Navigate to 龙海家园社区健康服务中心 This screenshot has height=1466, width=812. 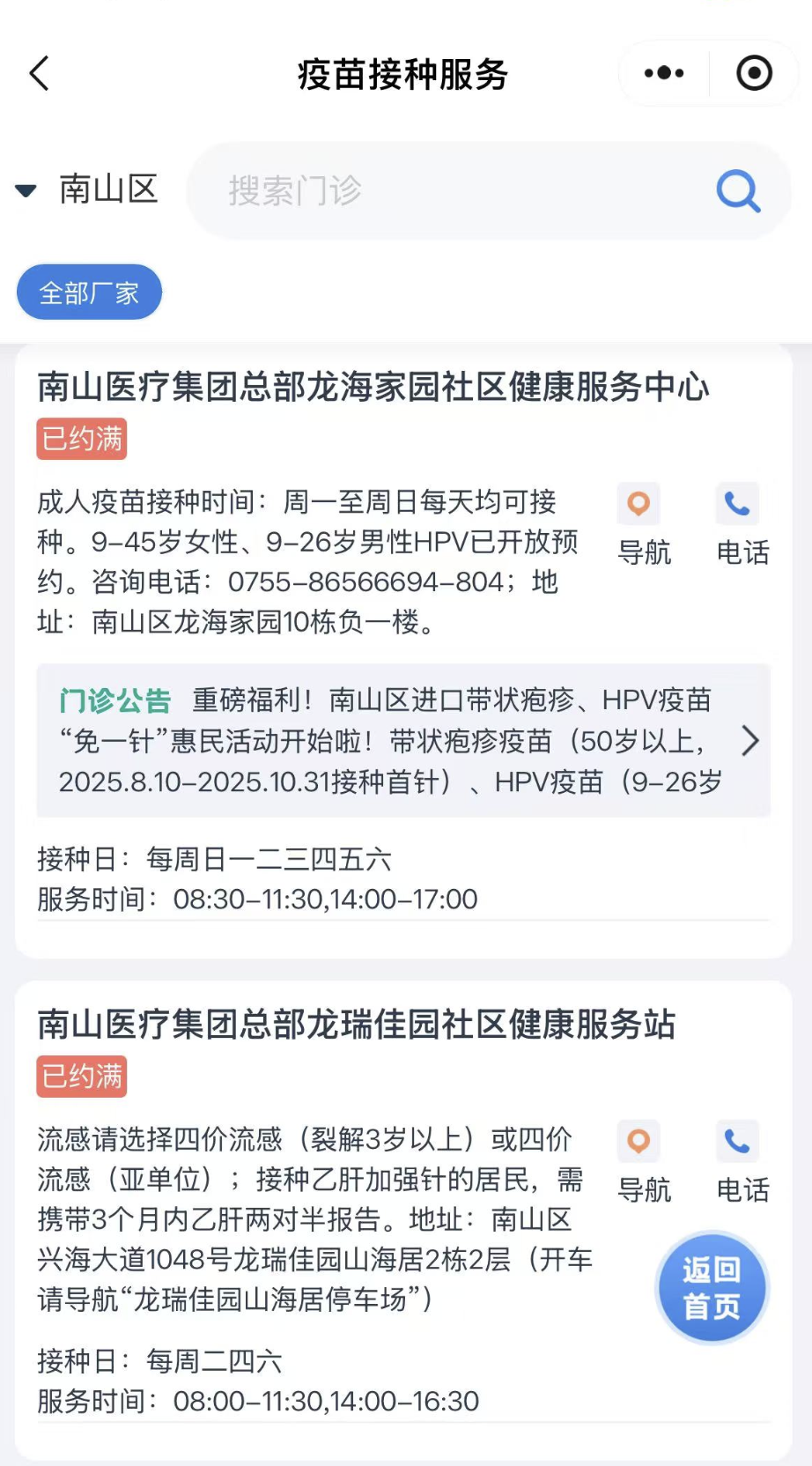pos(643,525)
